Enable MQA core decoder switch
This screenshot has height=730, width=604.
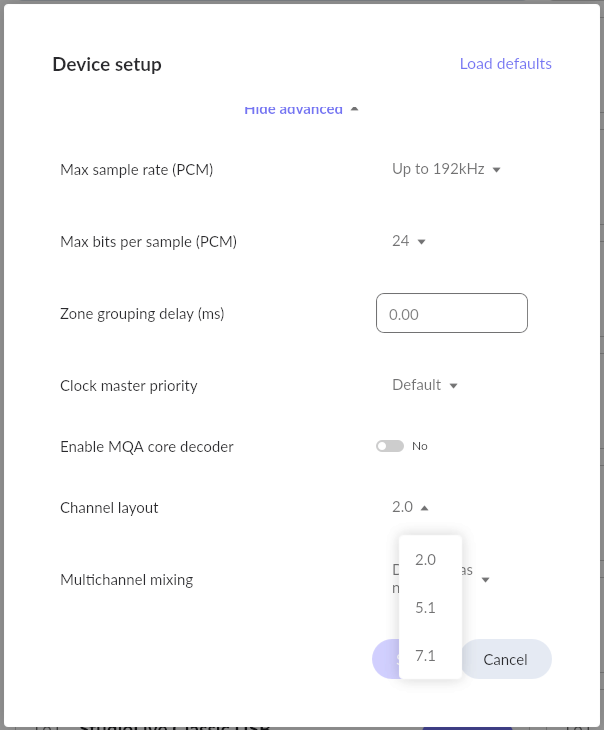click(x=390, y=446)
